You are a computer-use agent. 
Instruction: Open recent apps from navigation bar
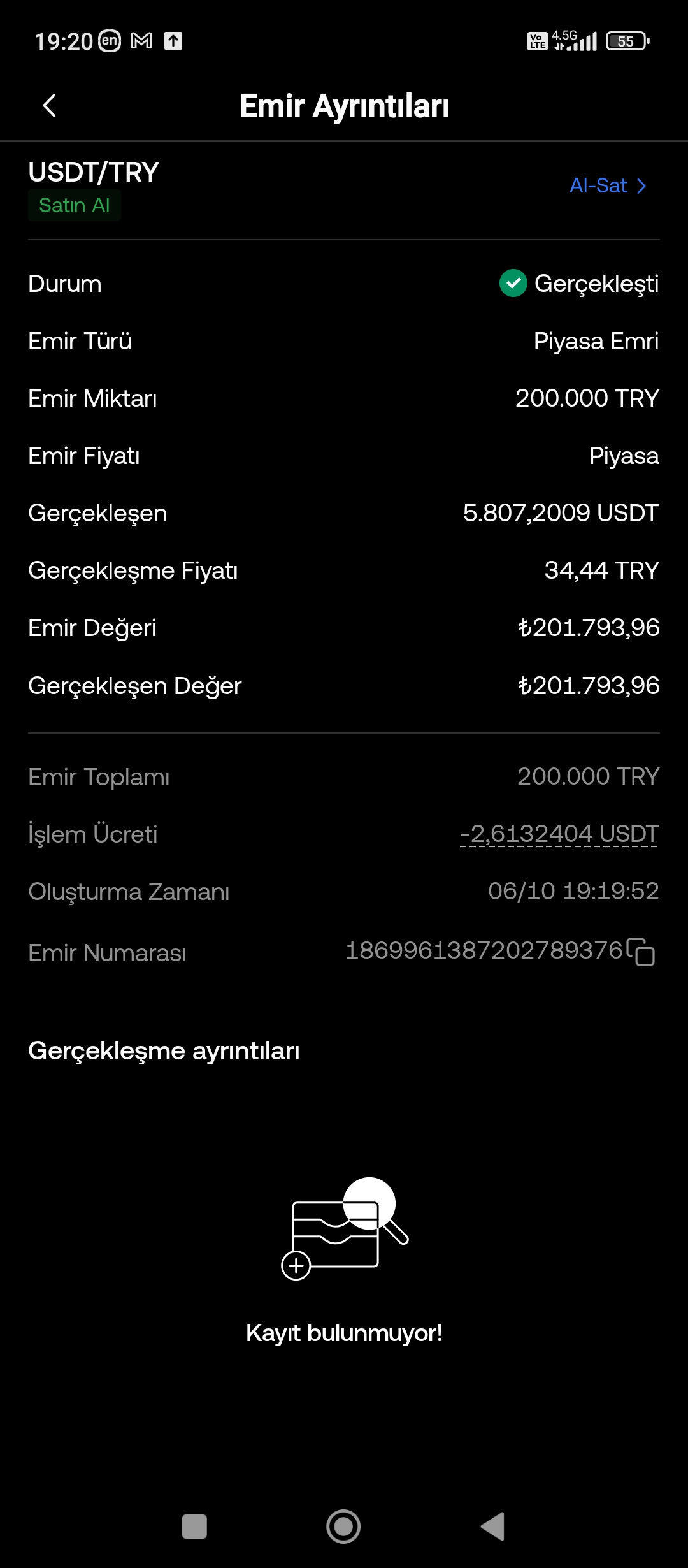pyautogui.click(x=194, y=1527)
